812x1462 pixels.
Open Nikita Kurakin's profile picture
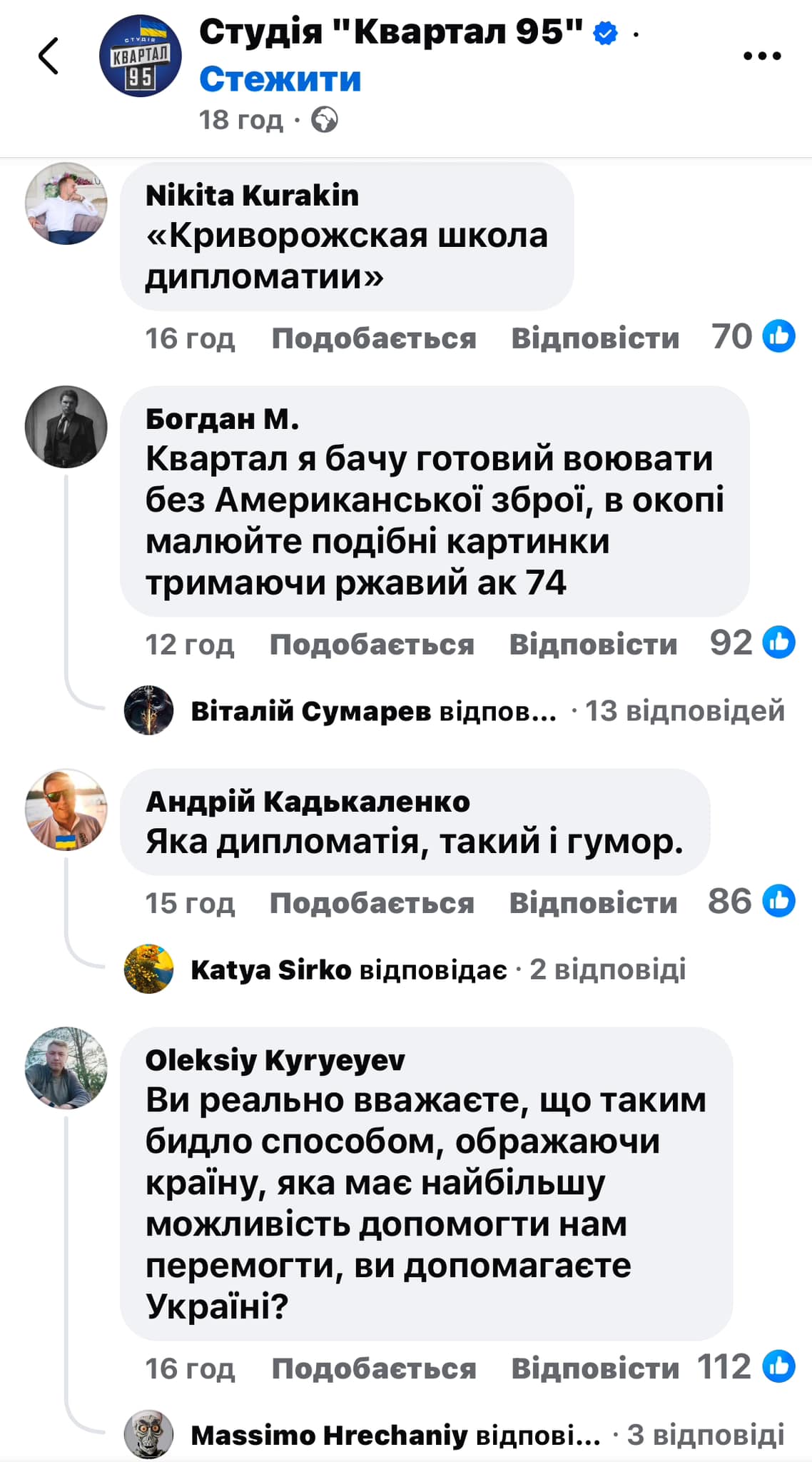(x=66, y=203)
